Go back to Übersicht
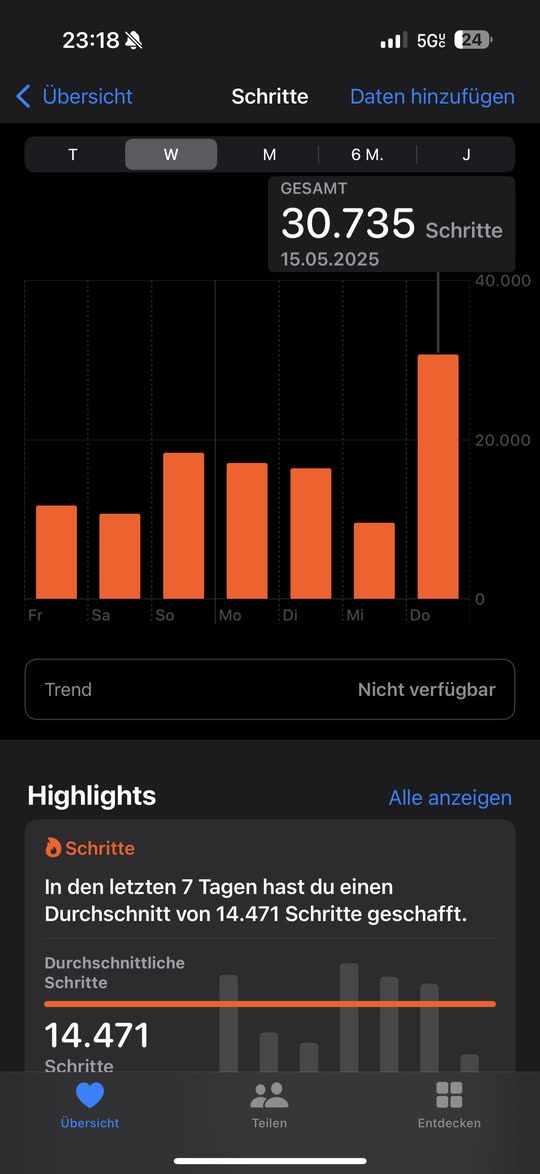Image resolution: width=540 pixels, height=1174 pixels. coord(74,97)
